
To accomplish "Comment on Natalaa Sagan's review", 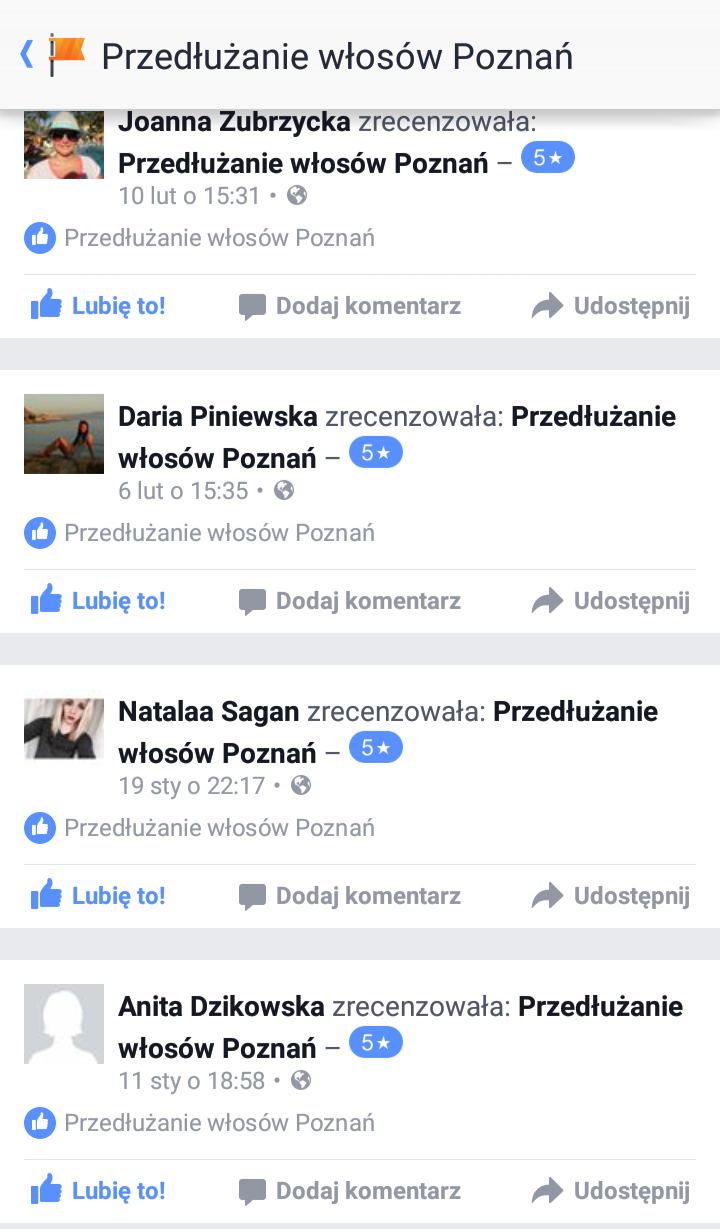I will tap(350, 896).
